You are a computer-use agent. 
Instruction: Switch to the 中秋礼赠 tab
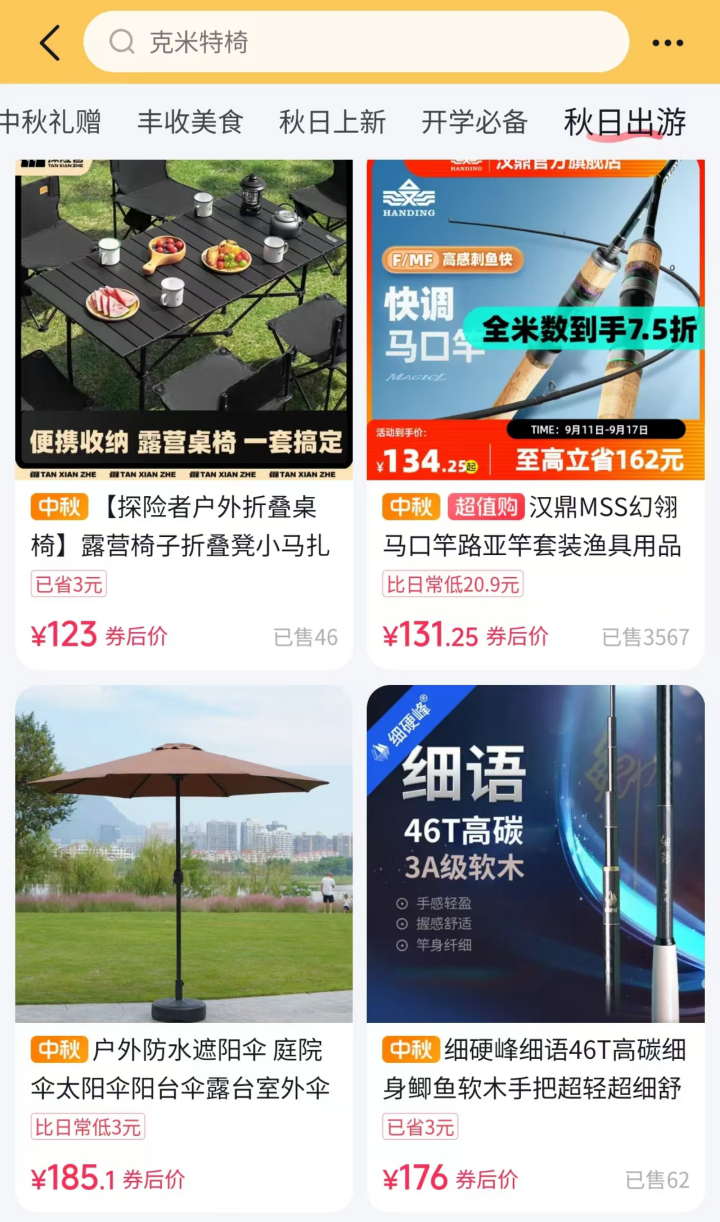[x=50, y=122]
